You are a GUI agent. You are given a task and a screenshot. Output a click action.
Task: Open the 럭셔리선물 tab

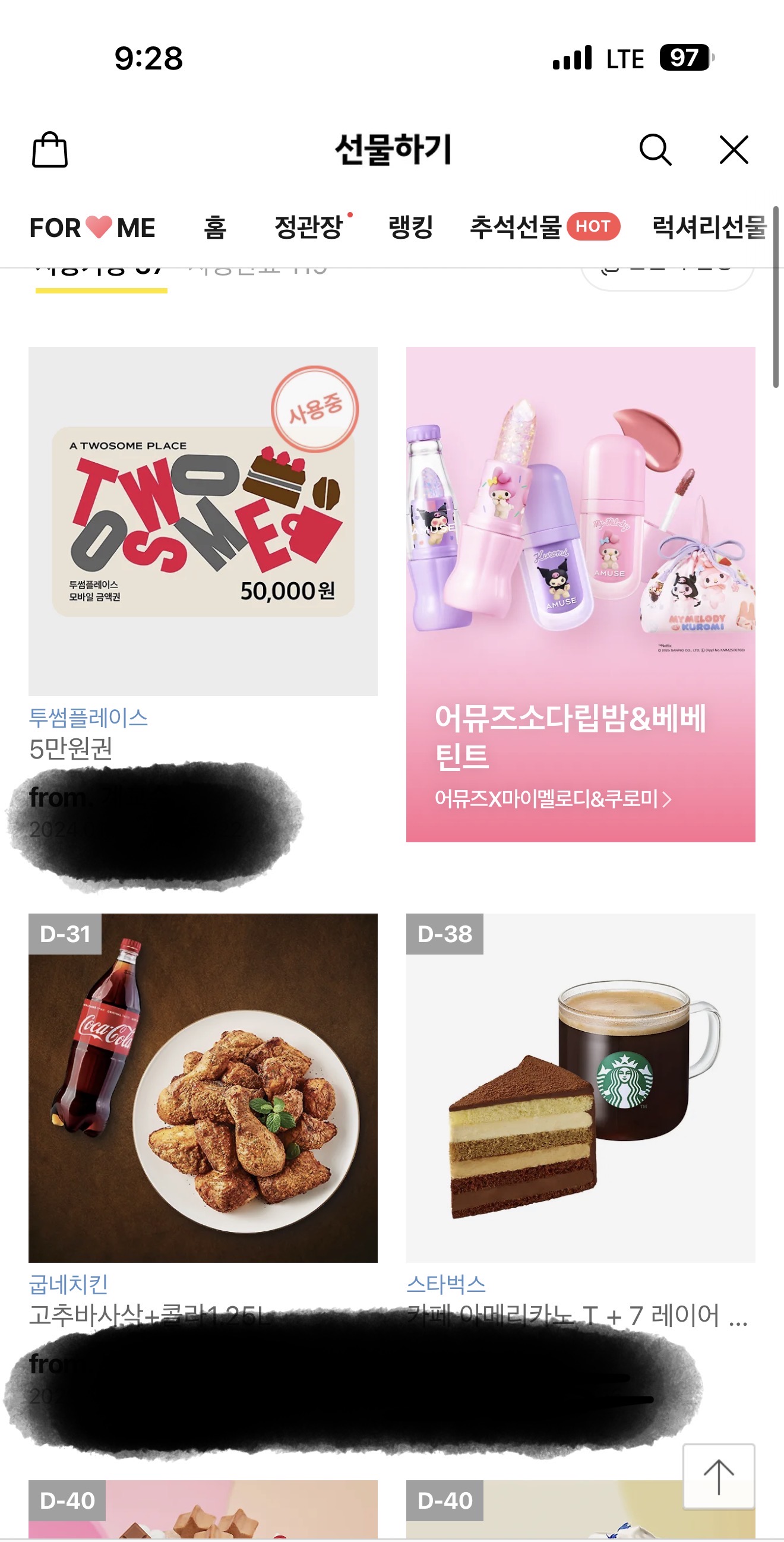(x=709, y=227)
